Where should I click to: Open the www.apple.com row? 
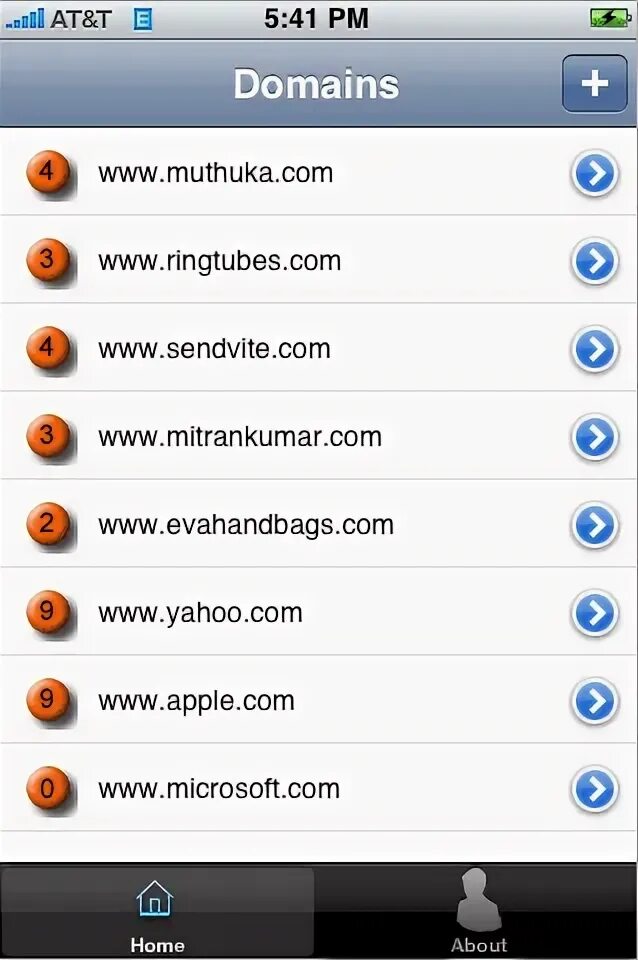[x=319, y=700]
